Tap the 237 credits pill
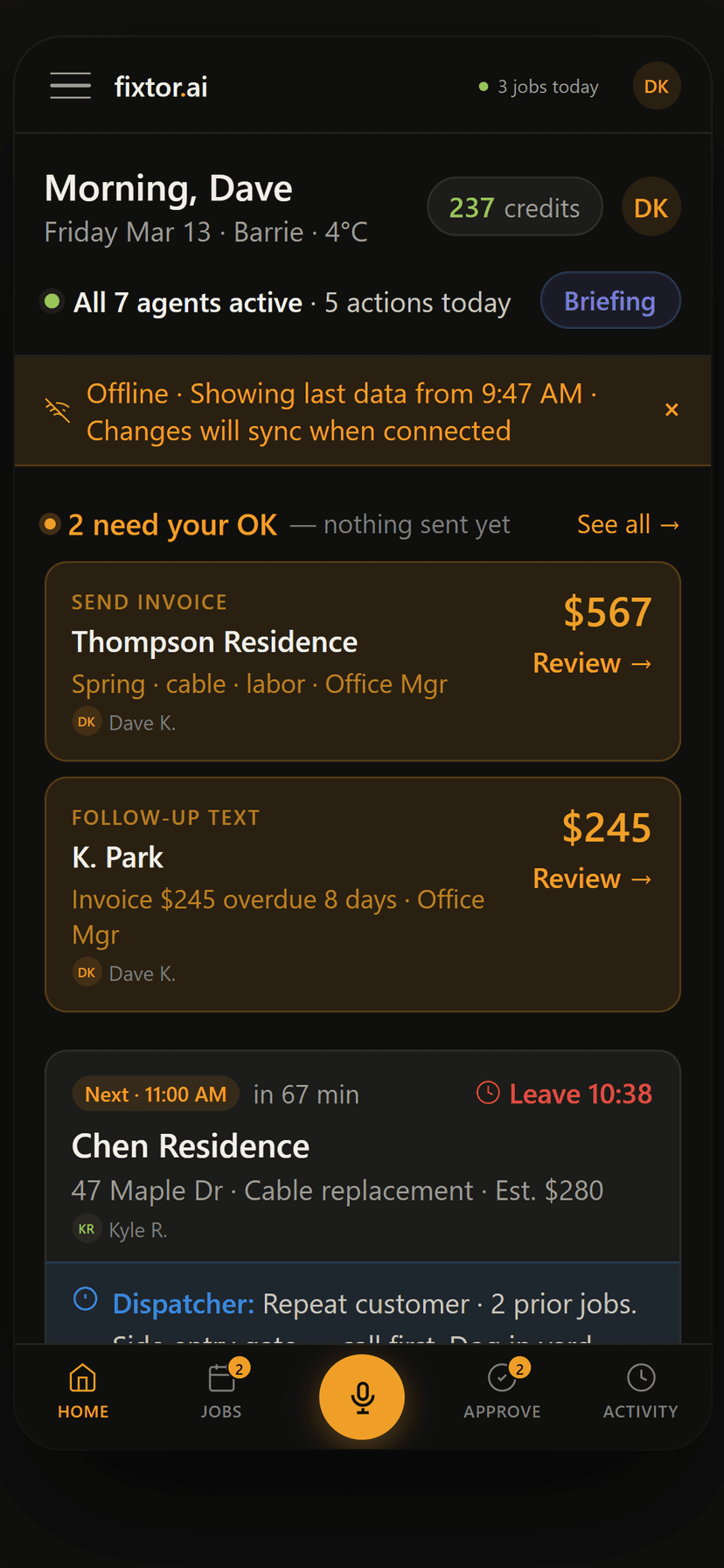 pyautogui.click(x=514, y=206)
